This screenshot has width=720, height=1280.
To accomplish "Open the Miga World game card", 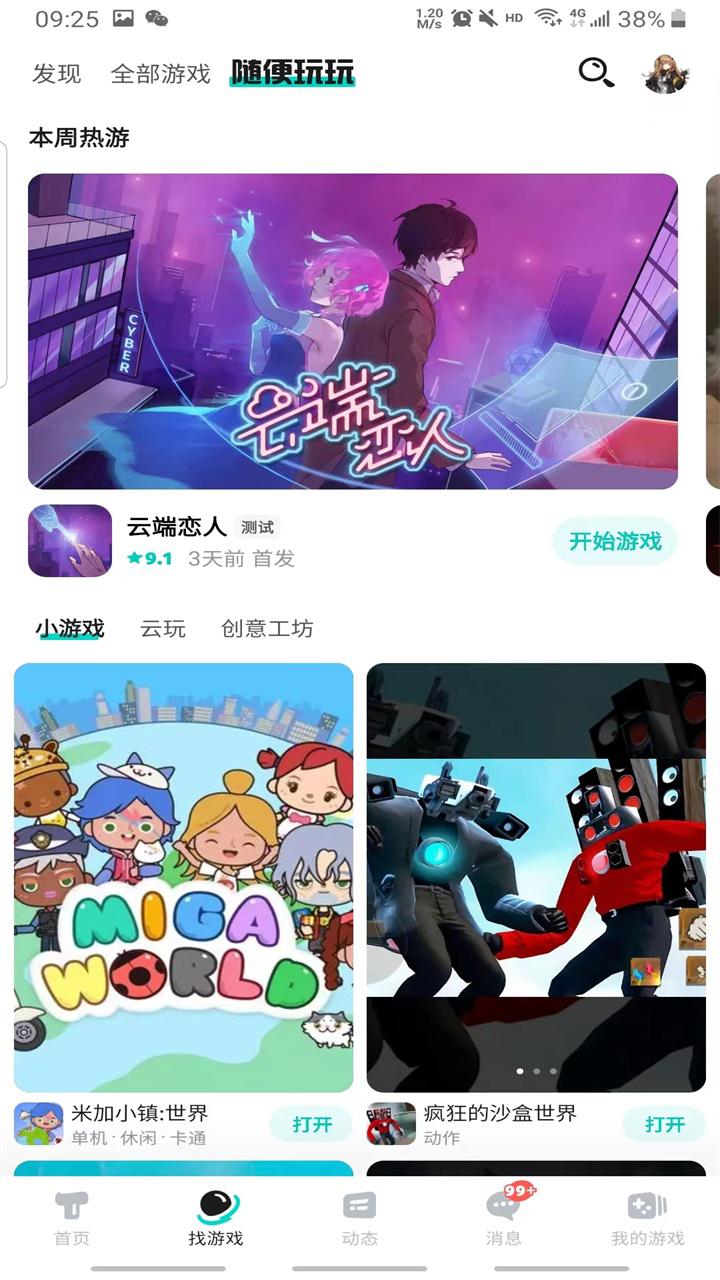I will [184, 877].
